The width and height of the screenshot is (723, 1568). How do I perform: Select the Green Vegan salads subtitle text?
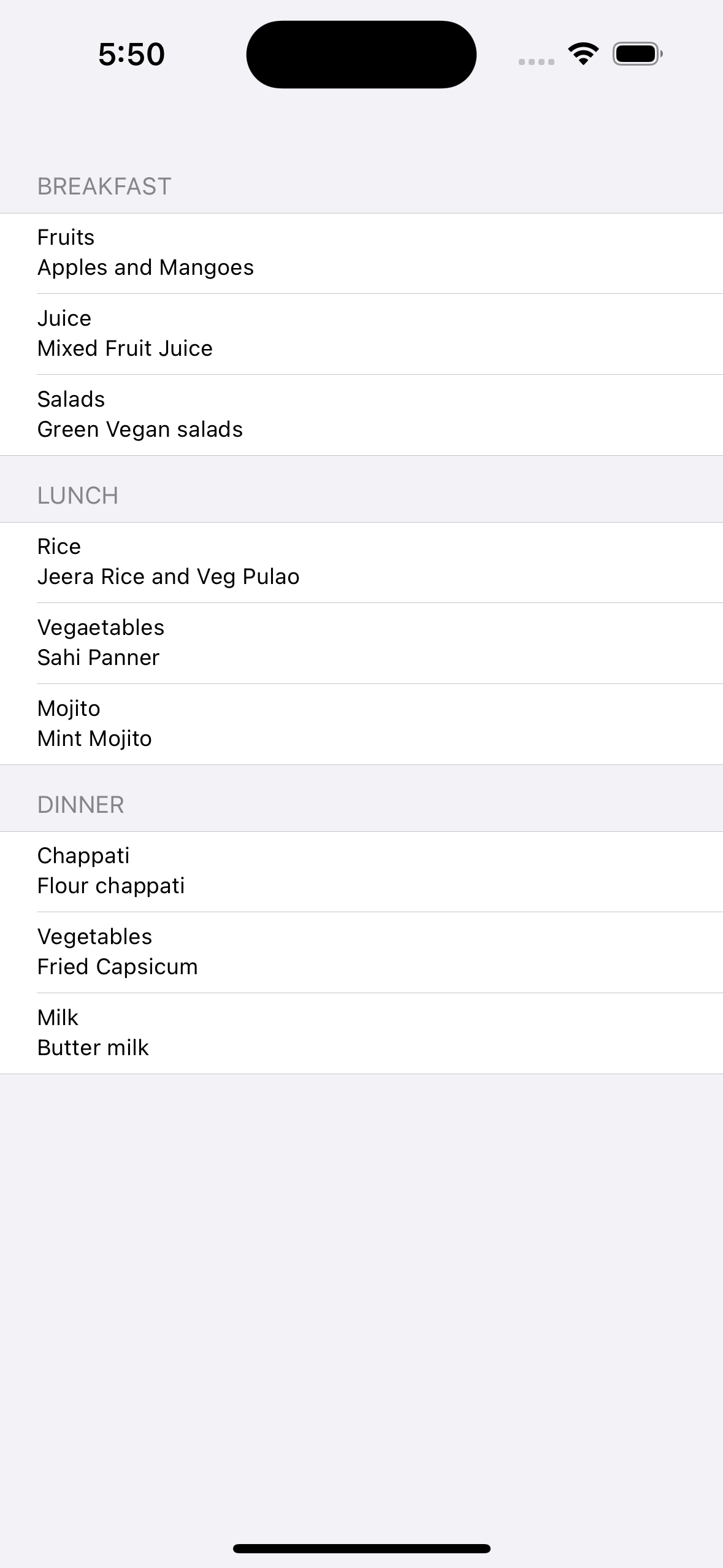pos(140,429)
